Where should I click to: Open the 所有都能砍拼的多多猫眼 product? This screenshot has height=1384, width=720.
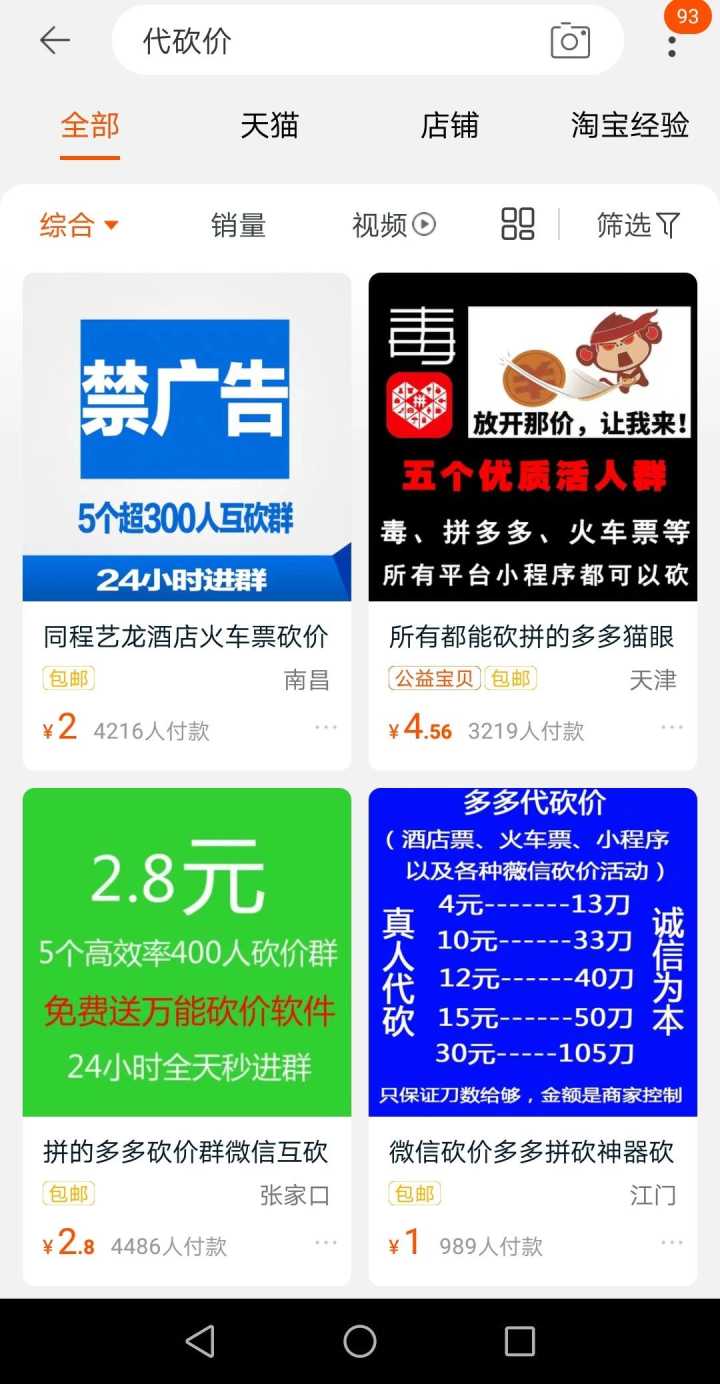[532, 437]
